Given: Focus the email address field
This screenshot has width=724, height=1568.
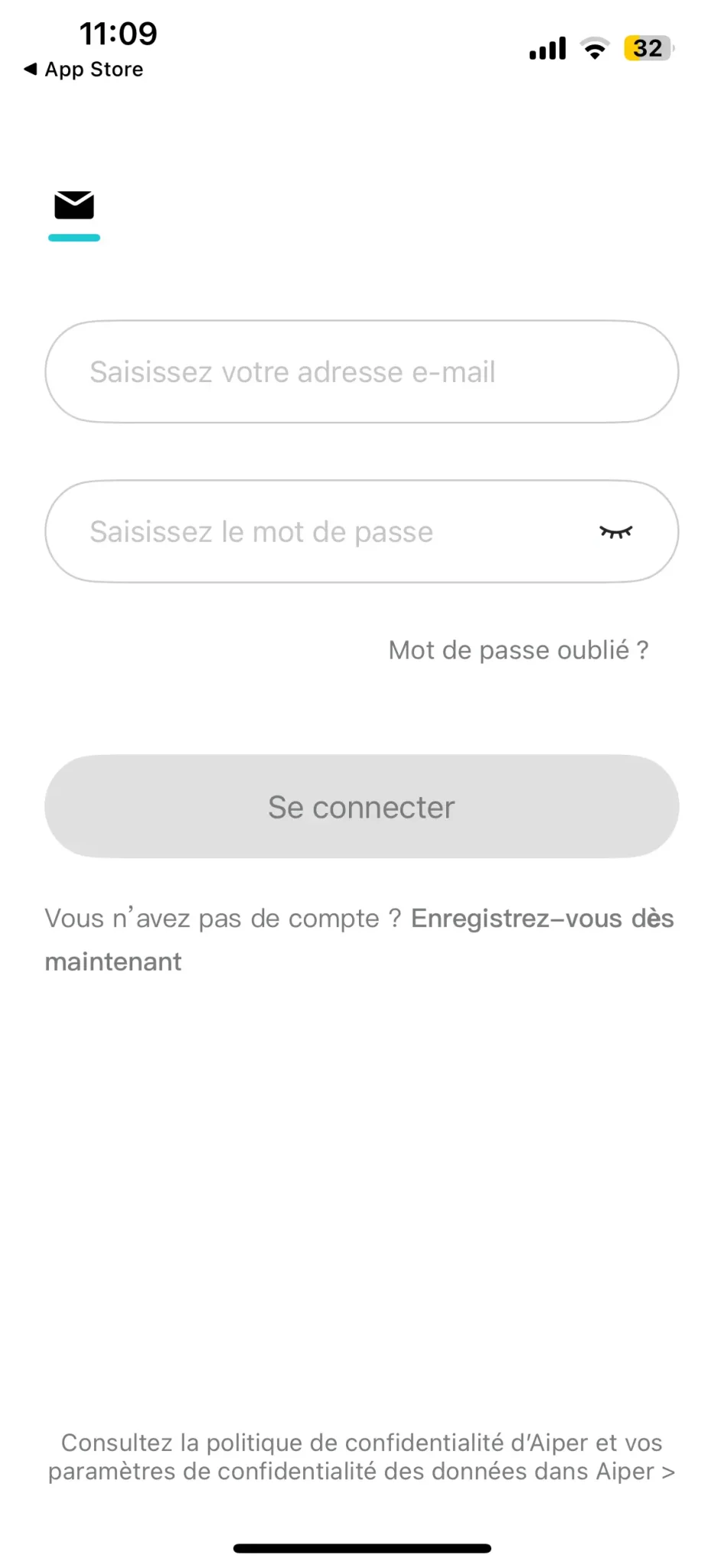Looking at the screenshot, I should click(362, 371).
